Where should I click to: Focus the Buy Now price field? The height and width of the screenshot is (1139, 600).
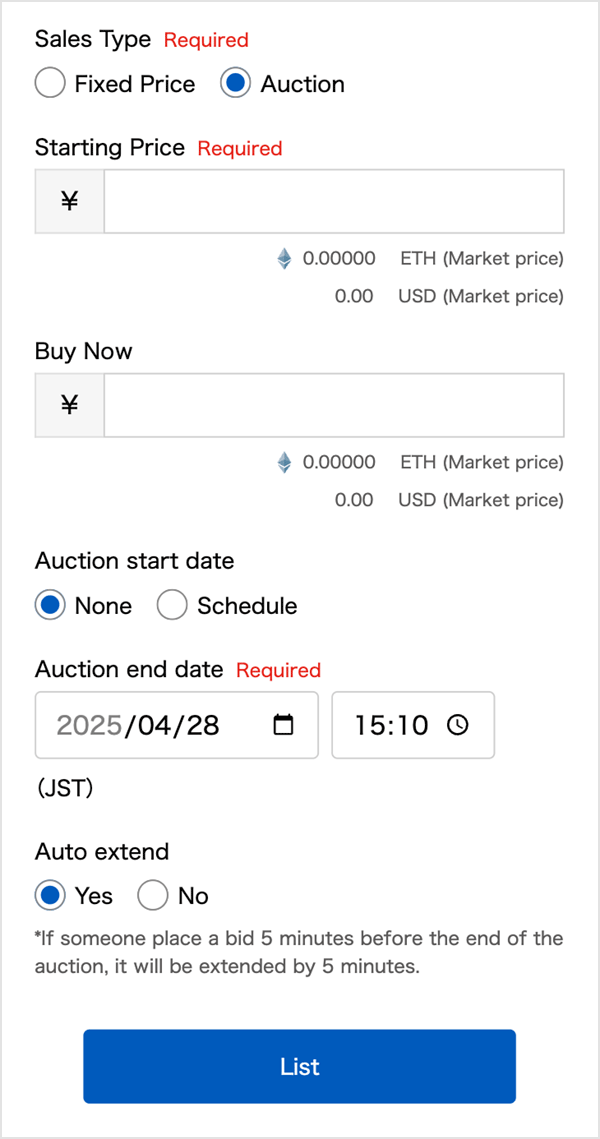click(334, 405)
